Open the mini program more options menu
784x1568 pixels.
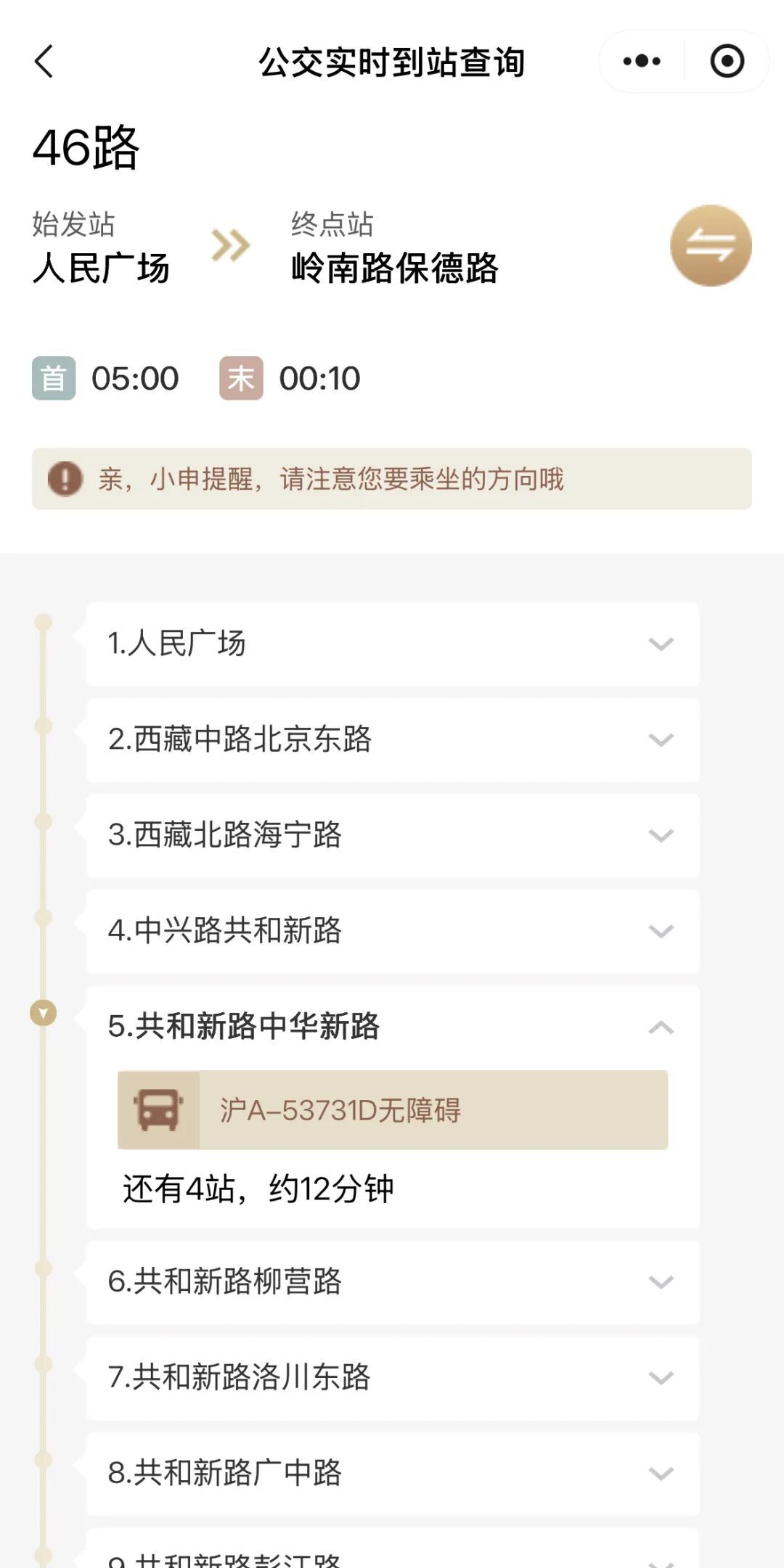(x=642, y=62)
